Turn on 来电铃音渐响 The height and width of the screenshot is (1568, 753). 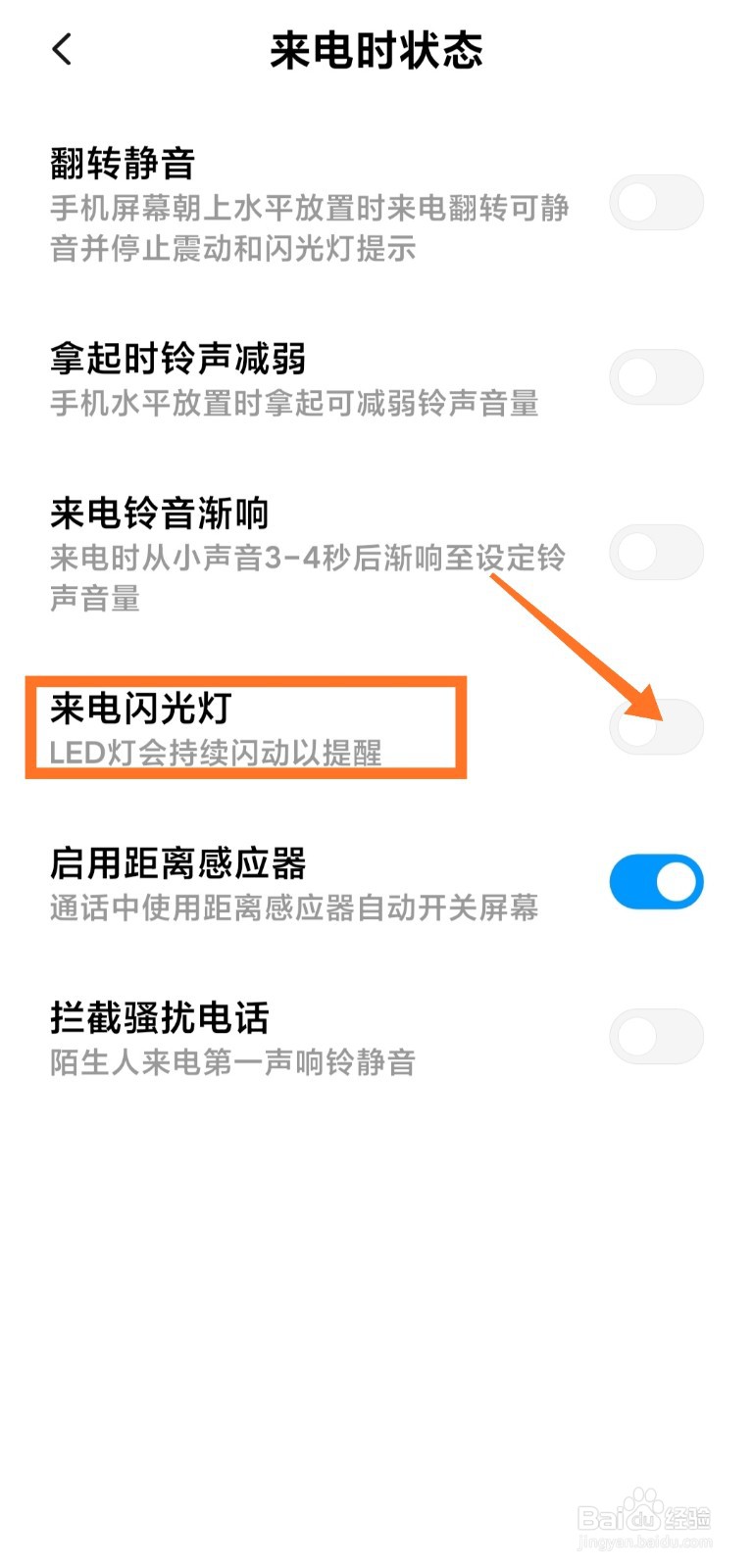click(x=655, y=552)
